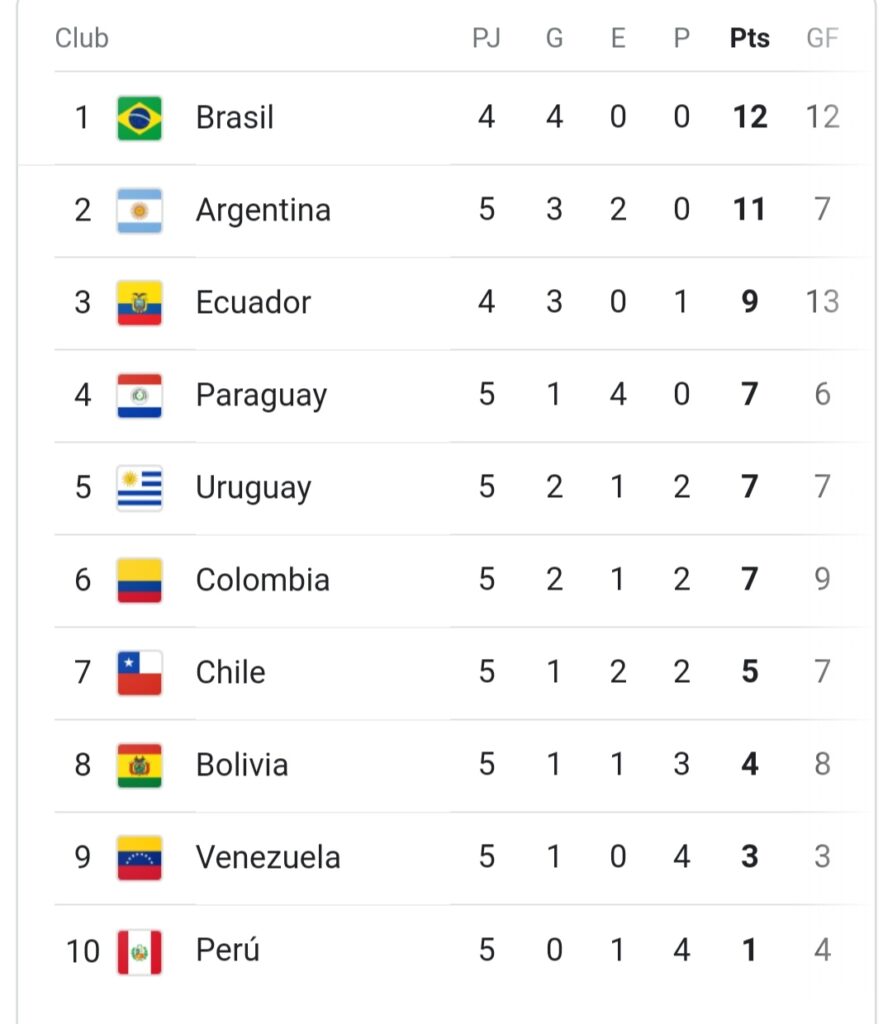Image resolution: width=883 pixels, height=1024 pixels.
Task: Open the Brasil team row
Action: pyautogui.click(x=235, y=118)
